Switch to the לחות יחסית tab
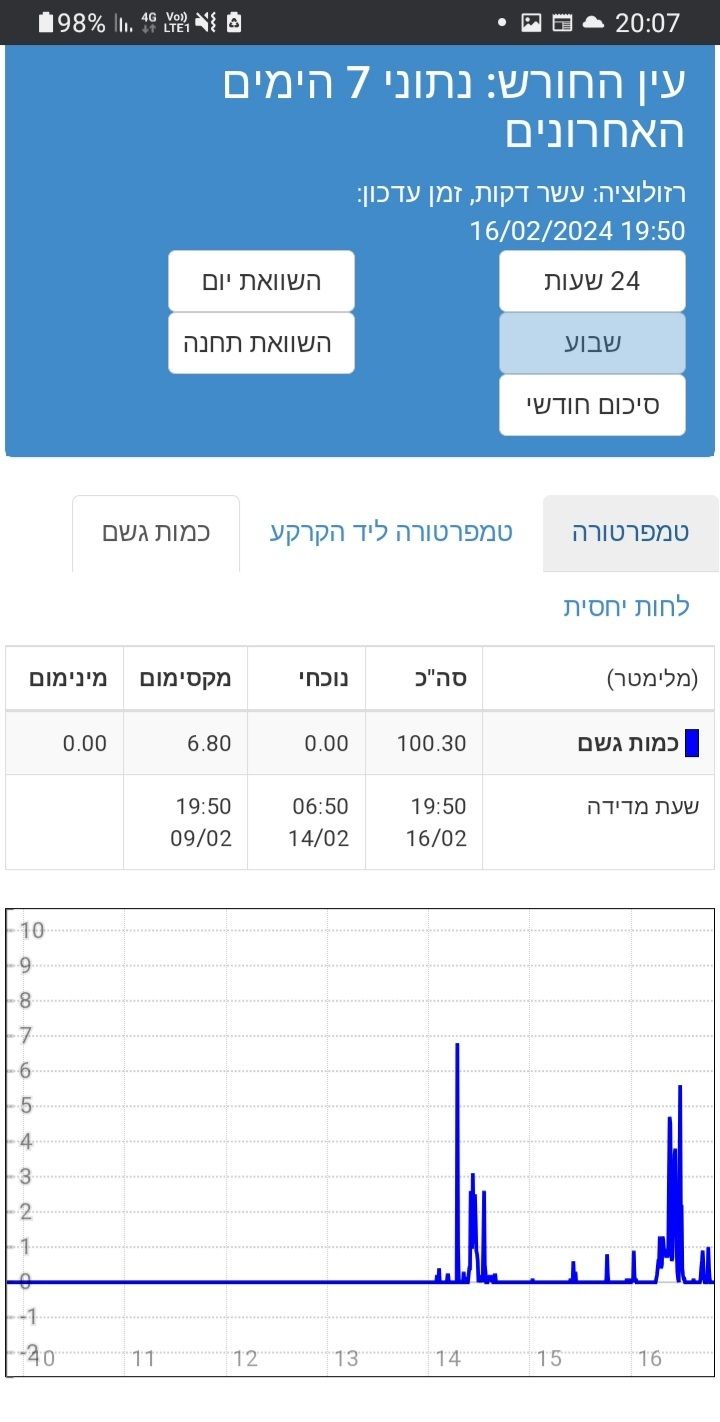720x1422 pixels. coord(626,607)
